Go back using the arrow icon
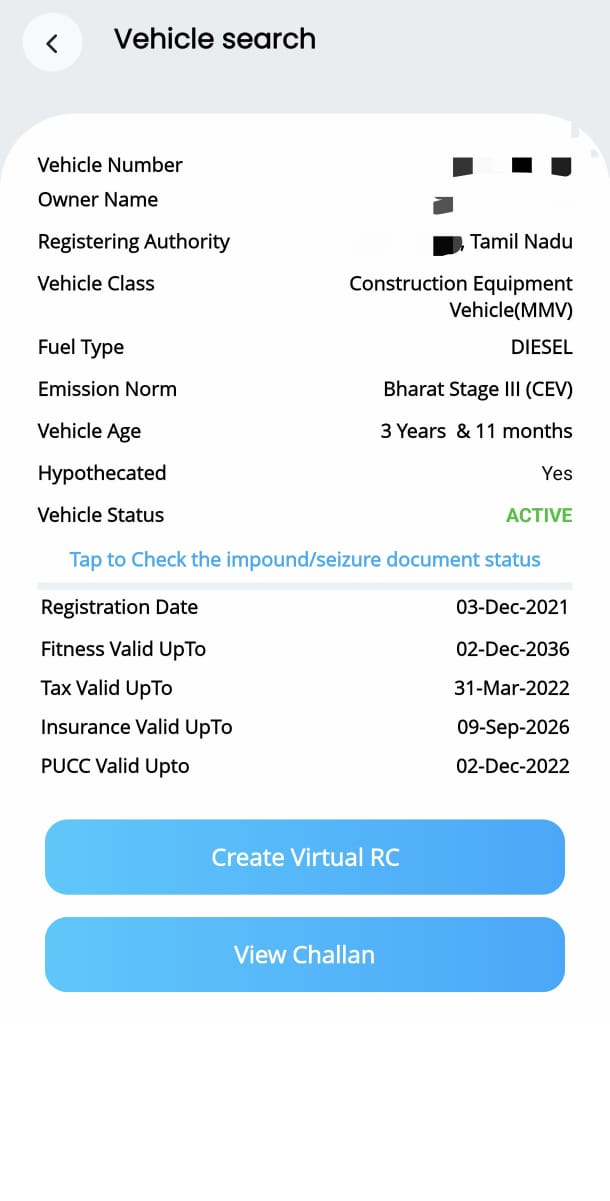This screenshot has width=610, height=1201. pyautogui.click(x=52, y=43)
